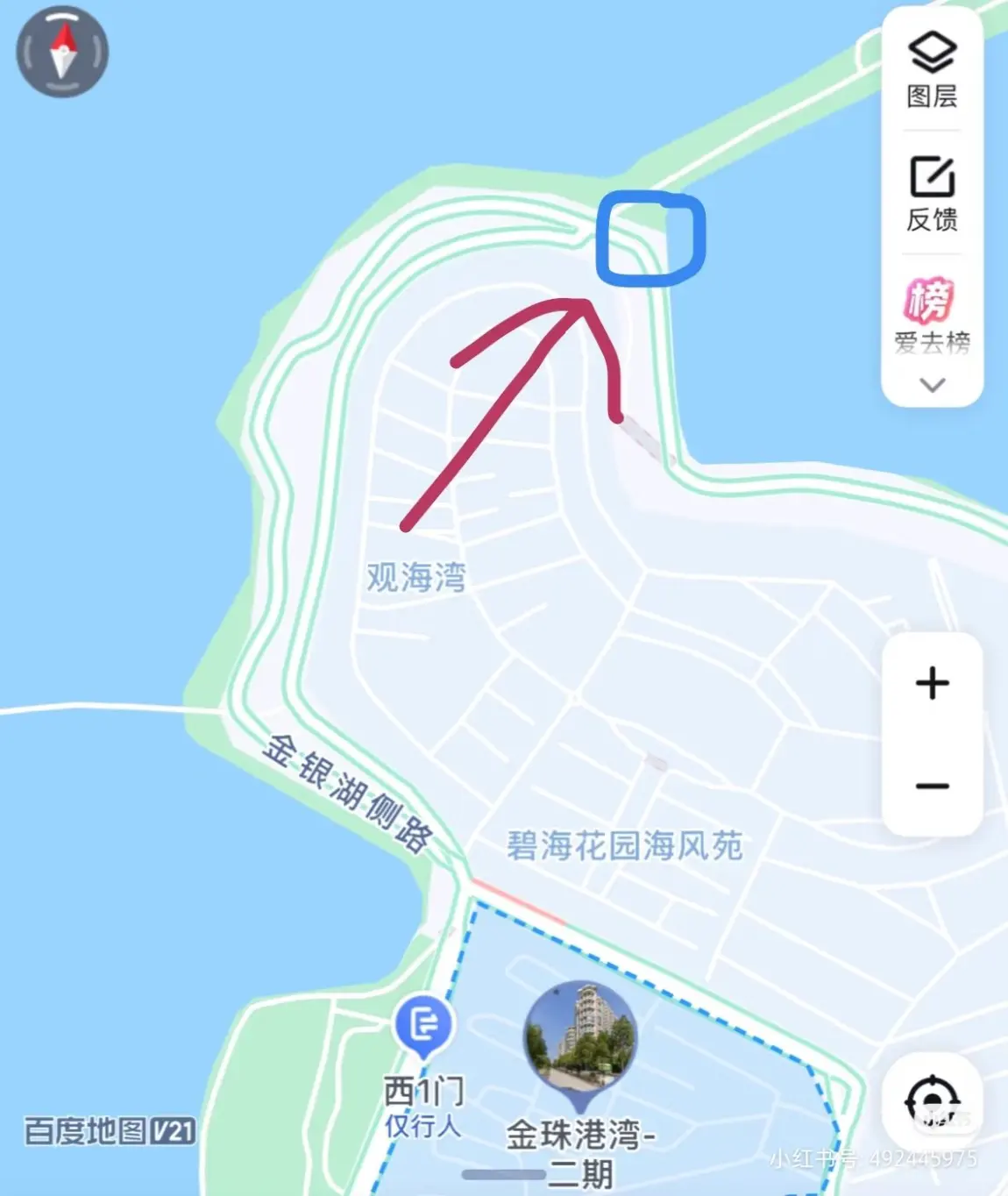Zoom in with the plus button
Viewport: 1008px width, 1196px height.
[932, 683]
